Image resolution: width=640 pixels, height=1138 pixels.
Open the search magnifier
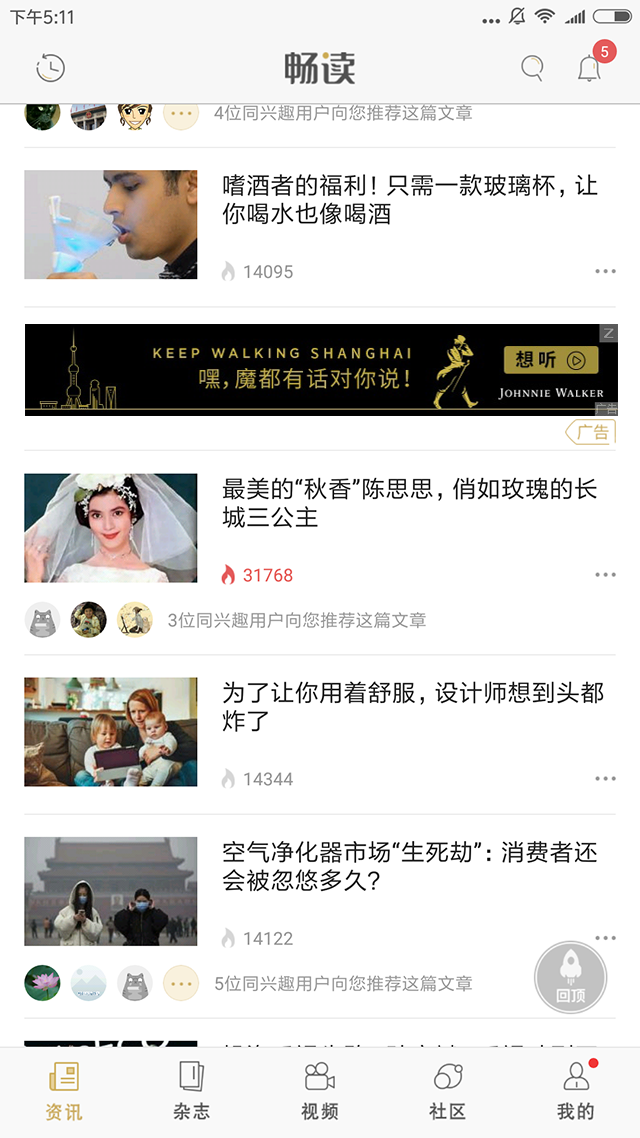(533, 68)
